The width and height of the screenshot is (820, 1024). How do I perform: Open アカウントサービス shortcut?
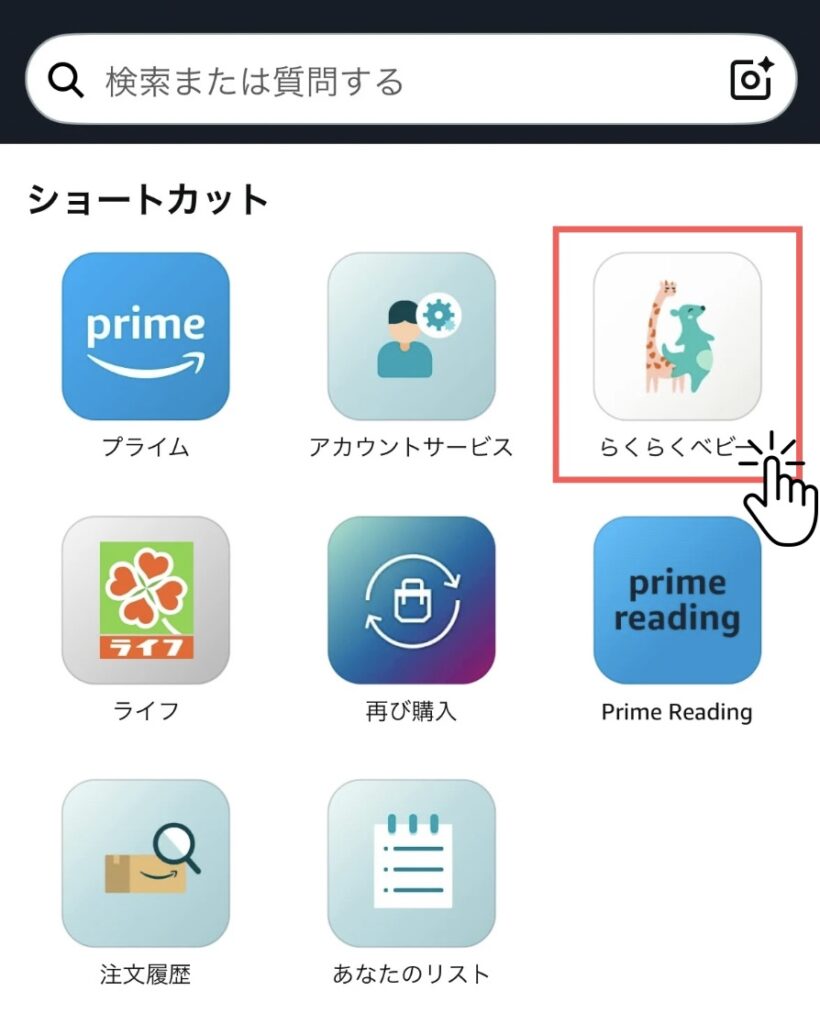coord(411,337)
